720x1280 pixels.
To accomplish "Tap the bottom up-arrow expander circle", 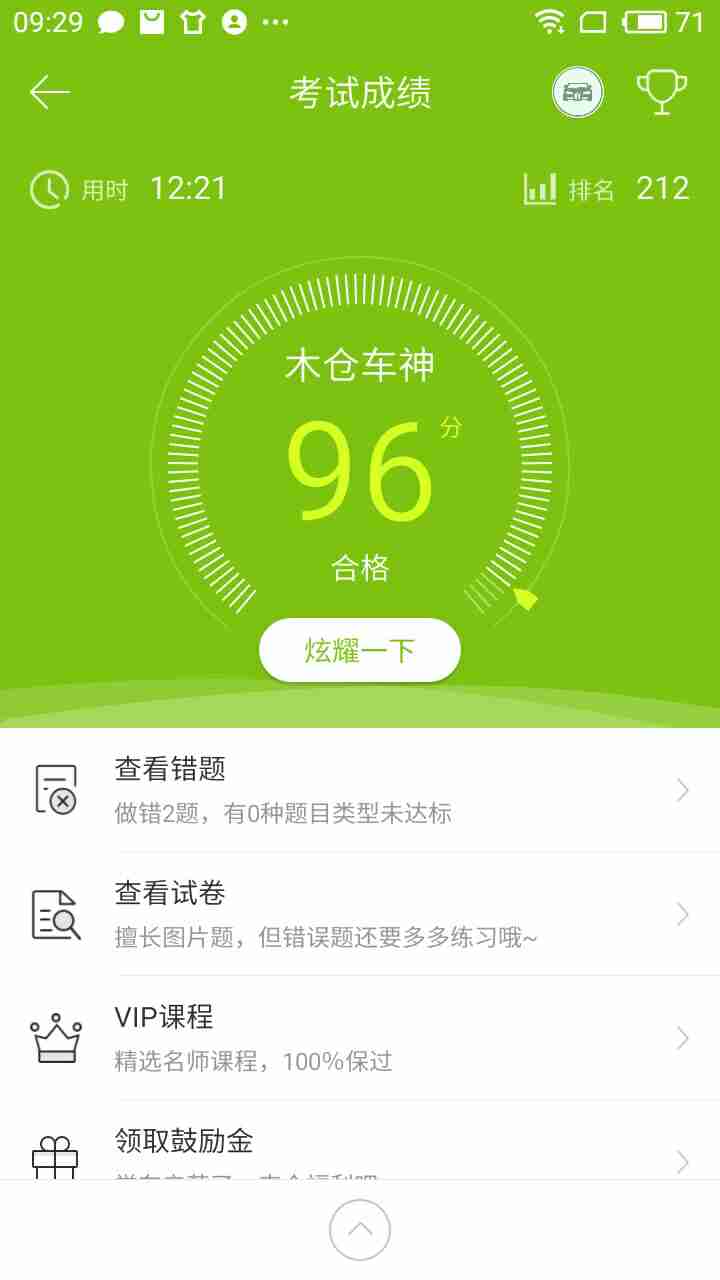I will [x=360, y=1230].
